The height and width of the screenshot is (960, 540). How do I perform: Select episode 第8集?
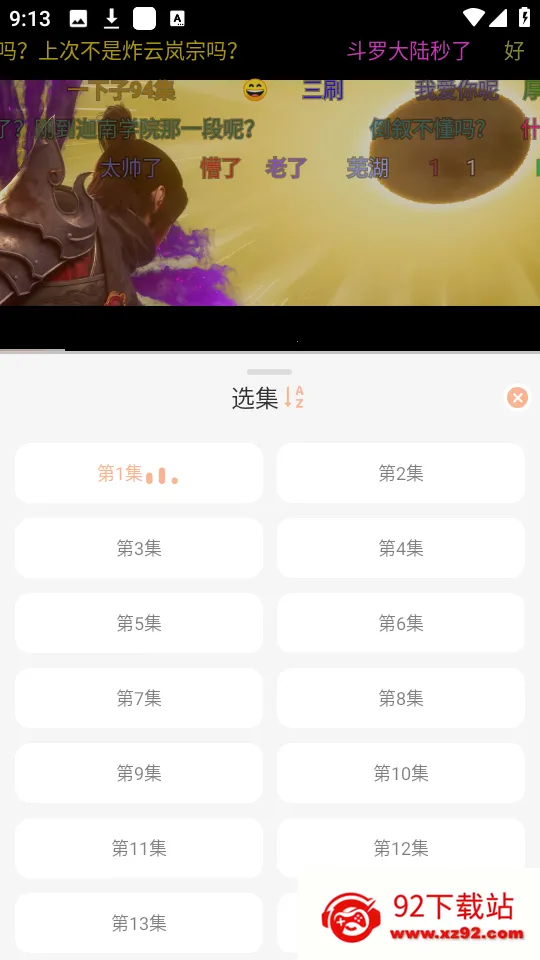[401, 698]
